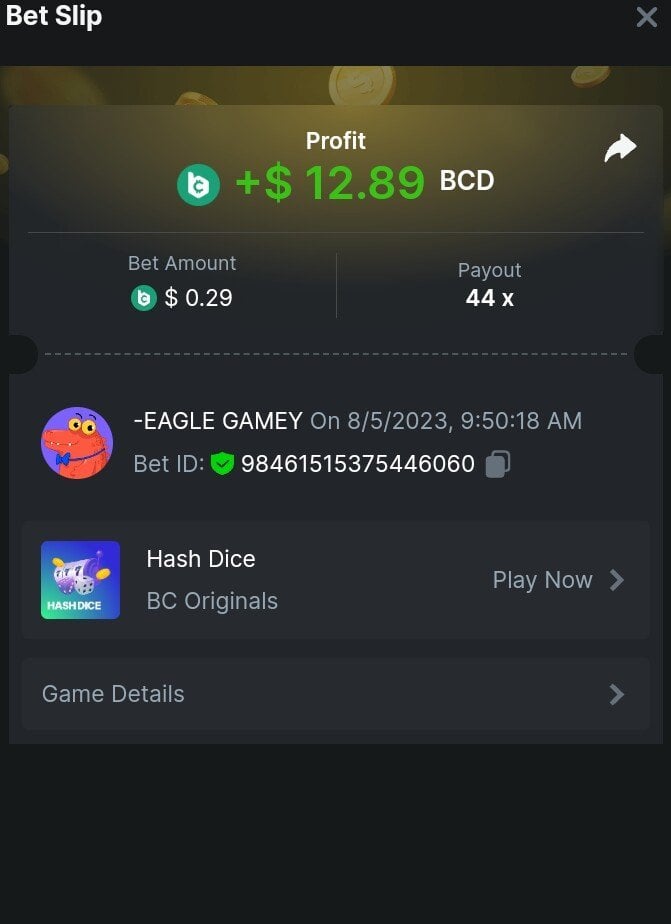Open Hash Dice via Play Now
The width and height of the screenshot is (671, 924).
(558, 580)
